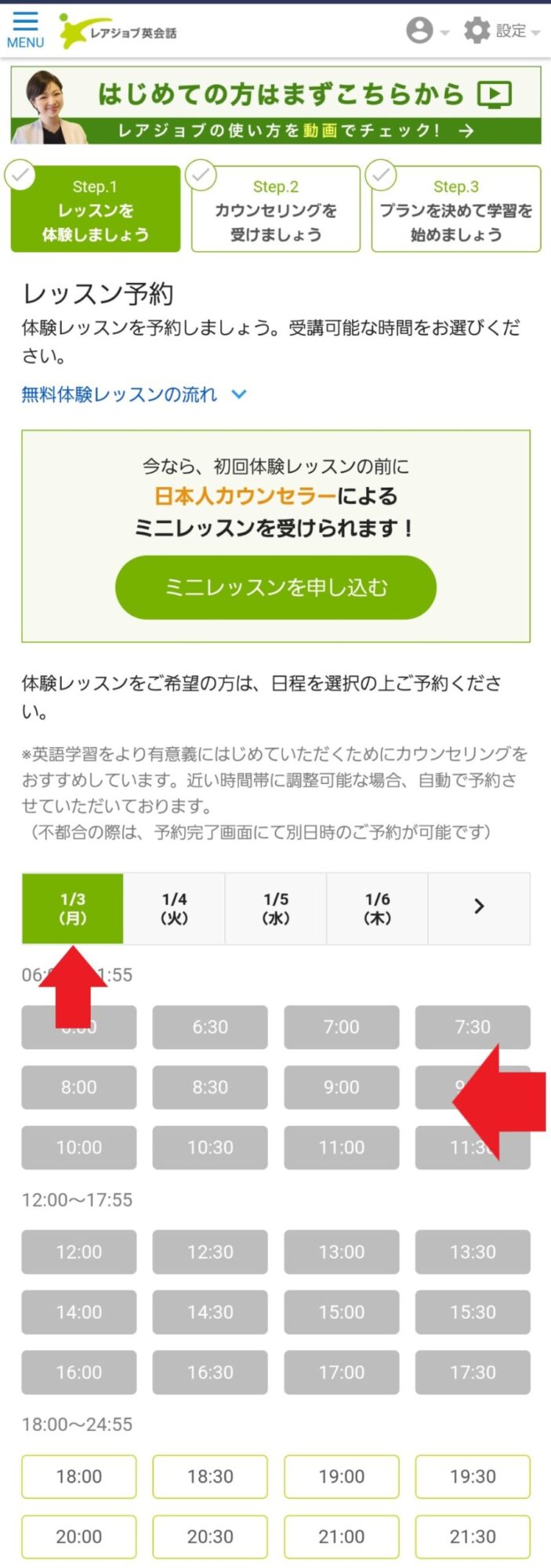Select Step.3 プランを決めて学習を始めましょう
Viewport: 551px width, 1568px height.
(x=455, y=209)
